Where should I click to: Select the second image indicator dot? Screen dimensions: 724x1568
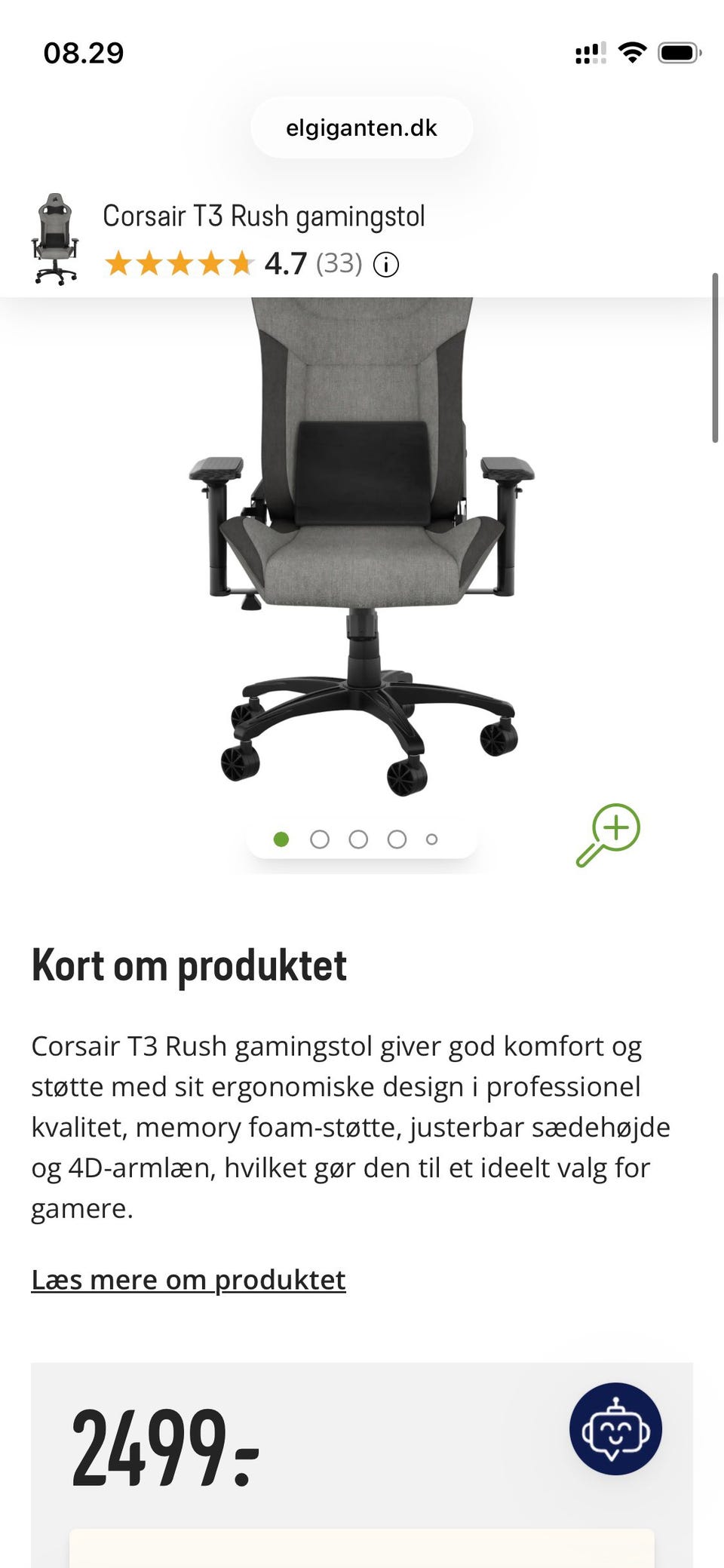point(320,839)
